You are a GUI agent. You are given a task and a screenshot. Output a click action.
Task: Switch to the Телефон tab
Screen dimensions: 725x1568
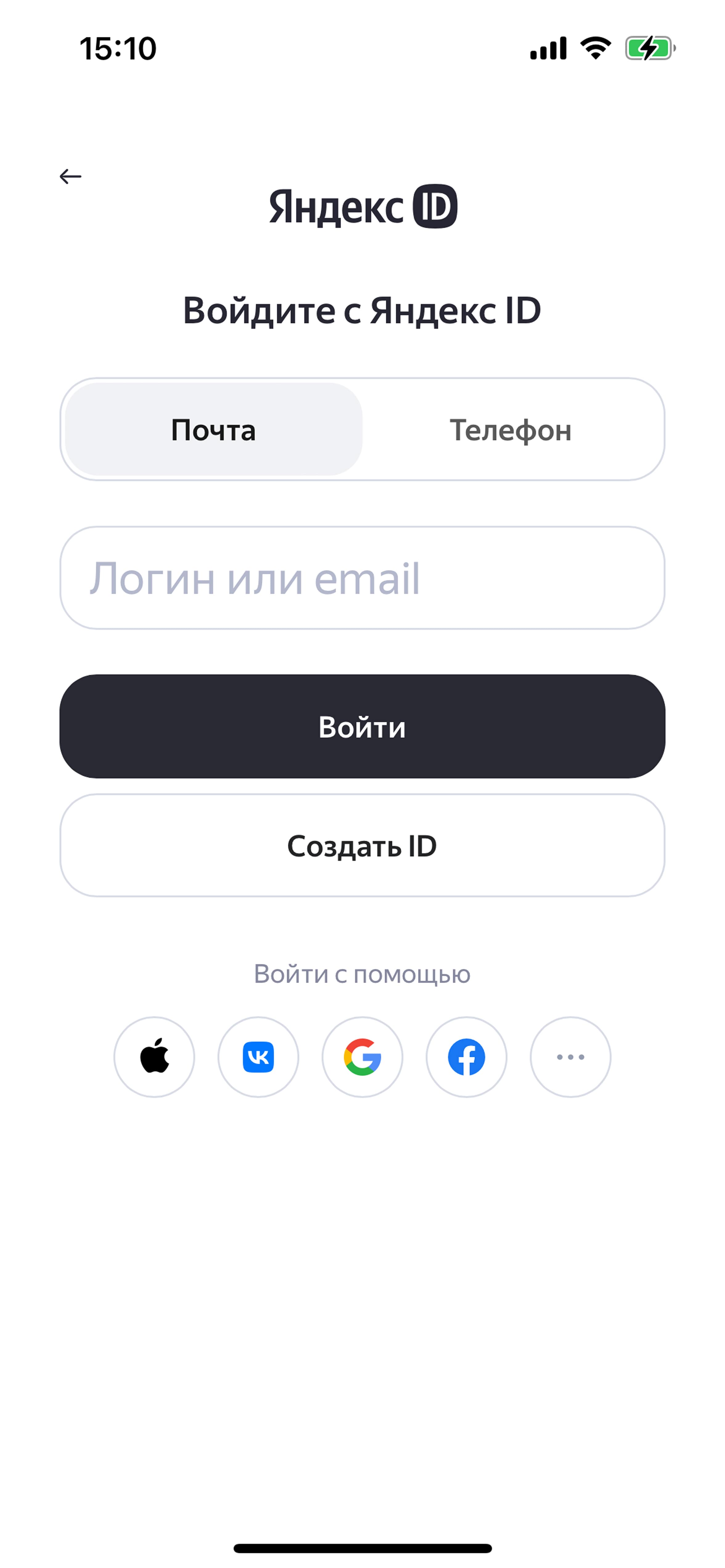click(x=510, y=429)
